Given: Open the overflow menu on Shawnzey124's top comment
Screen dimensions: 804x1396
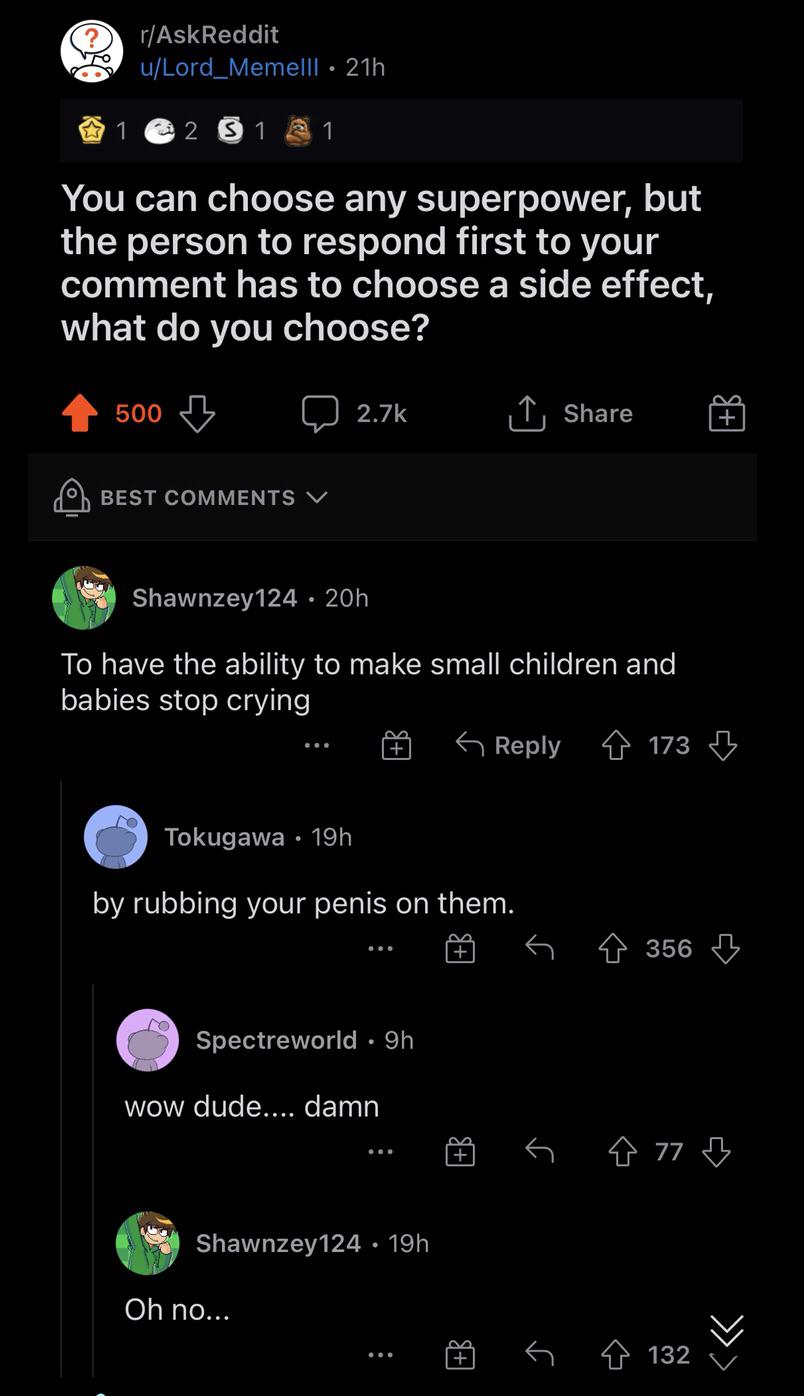Looking at the screenshot, I should point(317,745).
